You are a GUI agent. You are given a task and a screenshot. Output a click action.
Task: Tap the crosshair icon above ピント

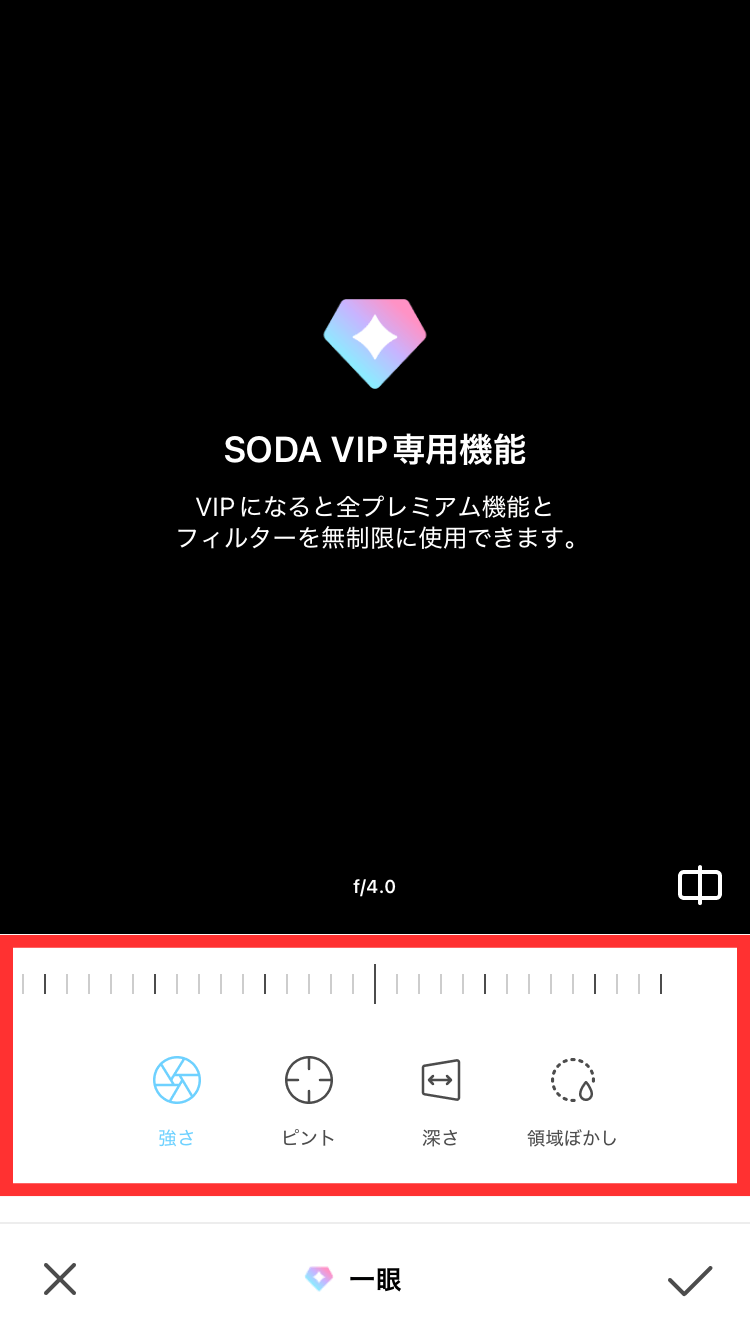[307, 1078]
